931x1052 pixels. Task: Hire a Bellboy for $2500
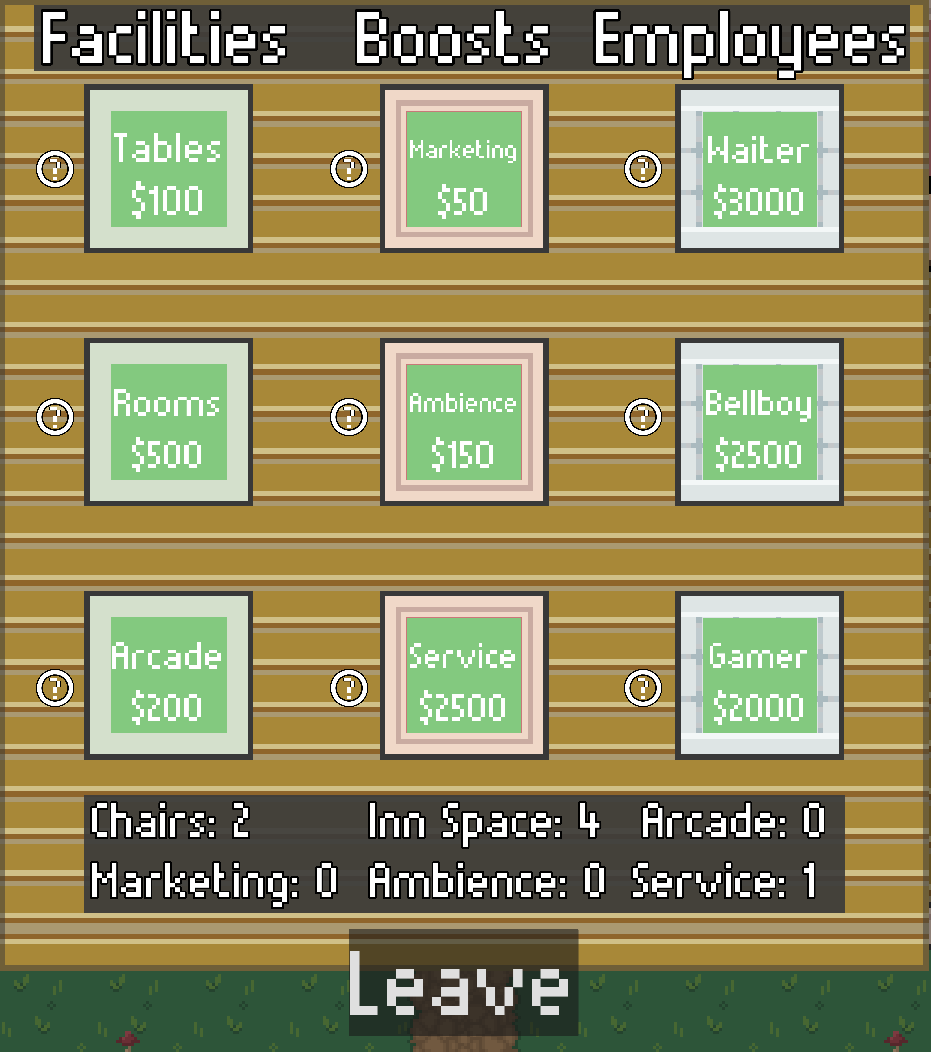coord(759,422)
